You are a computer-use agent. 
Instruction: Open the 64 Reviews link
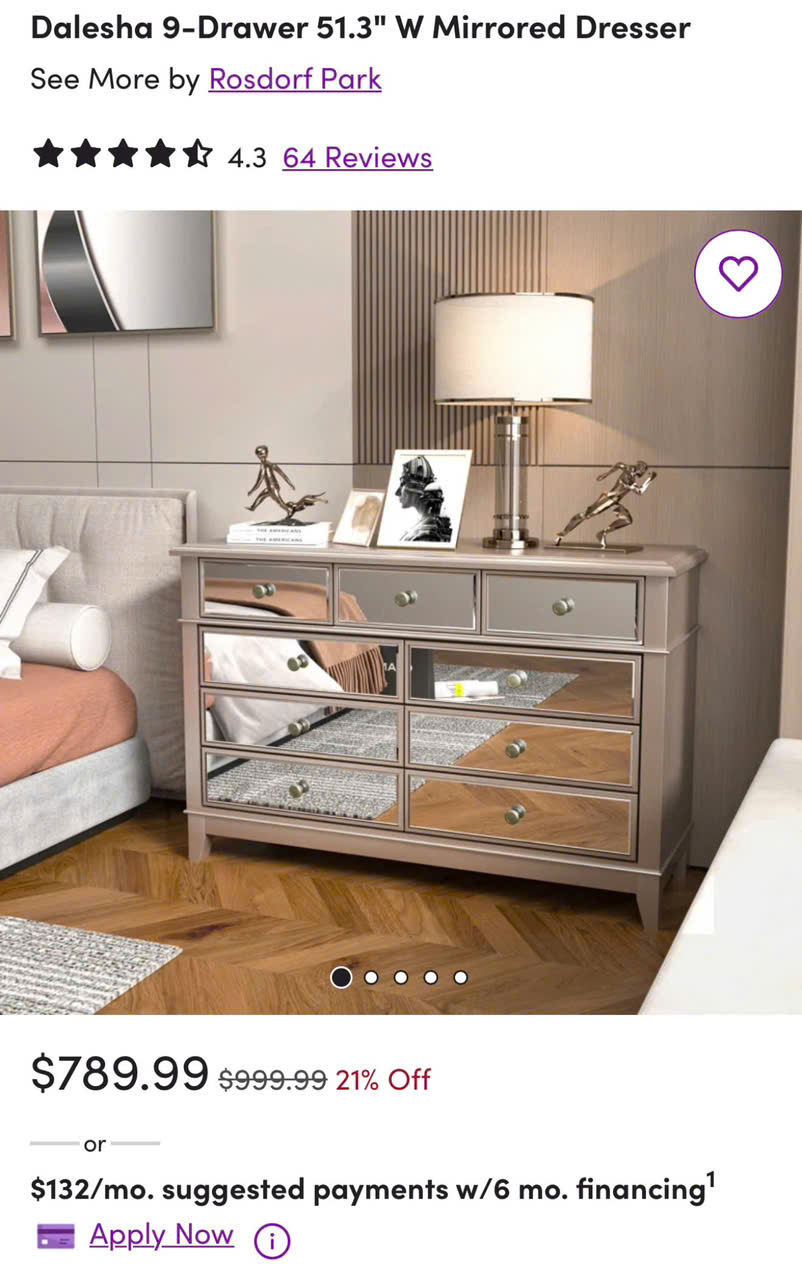tap(357, 158)
